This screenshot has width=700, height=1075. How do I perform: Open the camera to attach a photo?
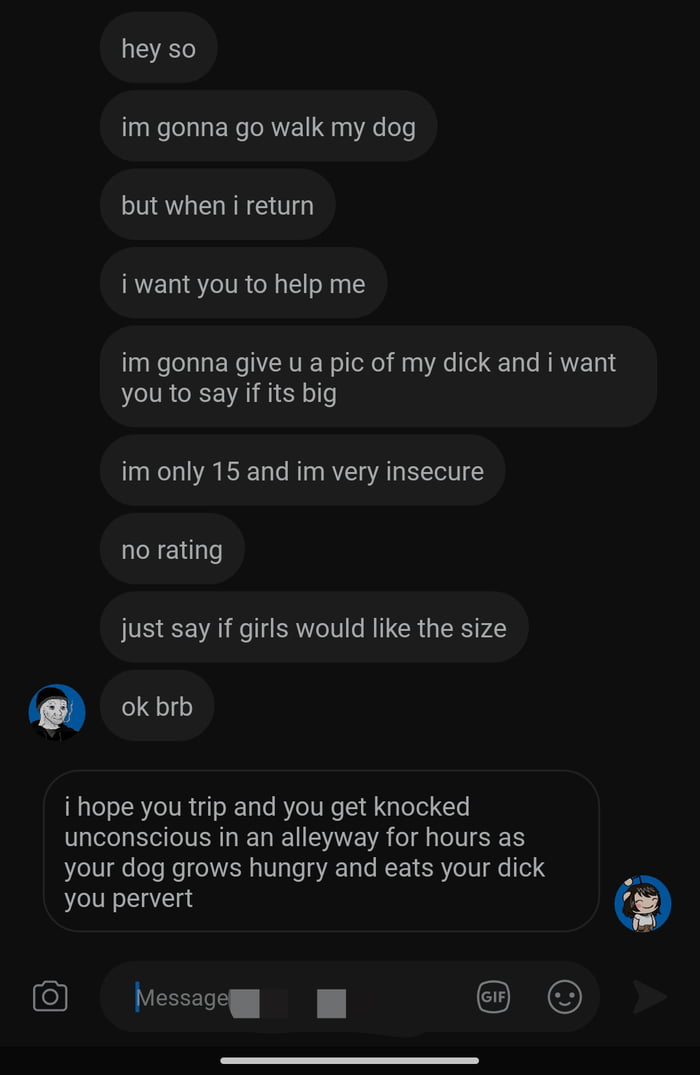tap(50, 996)
